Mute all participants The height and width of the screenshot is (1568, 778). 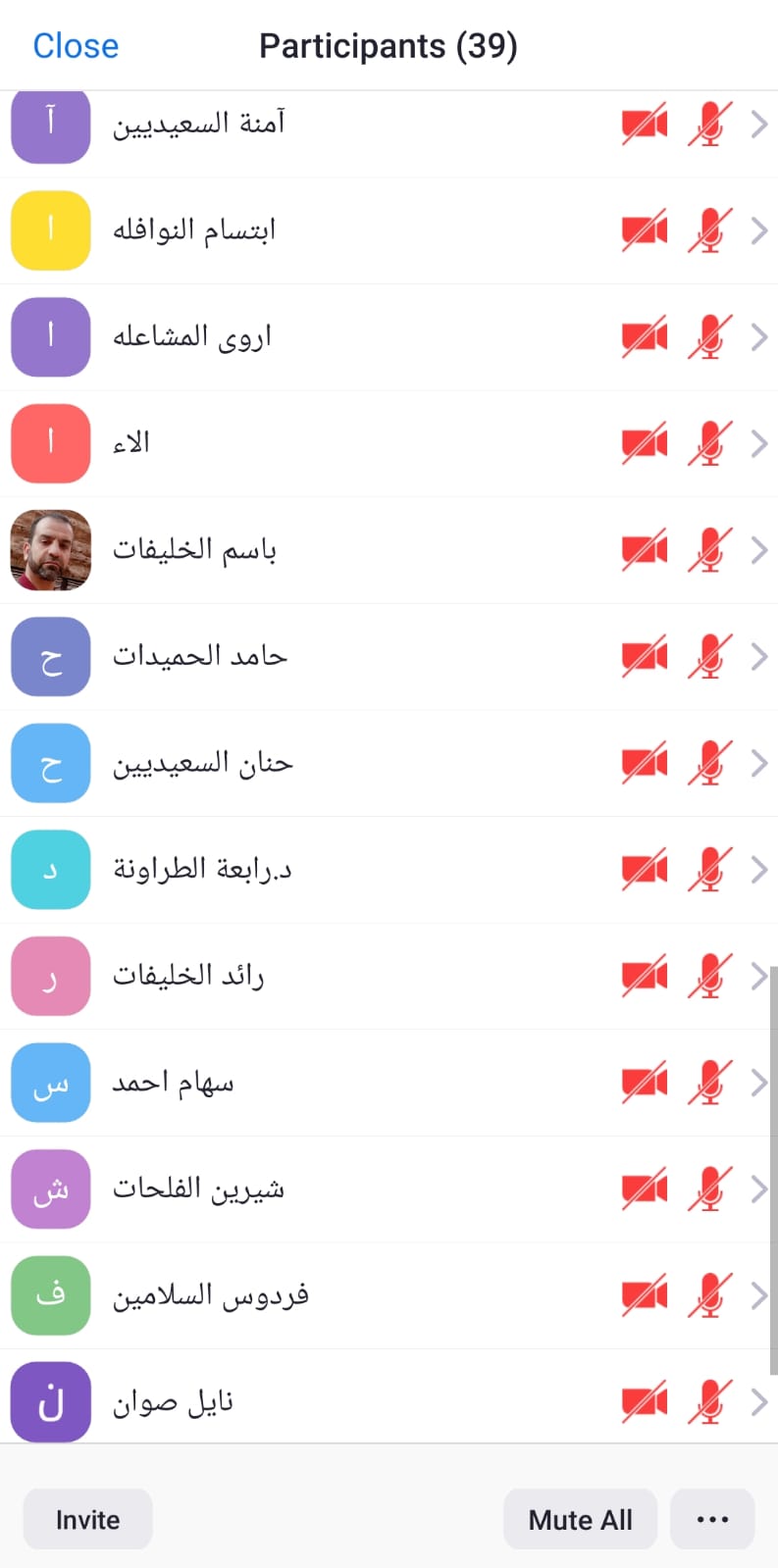coord(580,1519)
